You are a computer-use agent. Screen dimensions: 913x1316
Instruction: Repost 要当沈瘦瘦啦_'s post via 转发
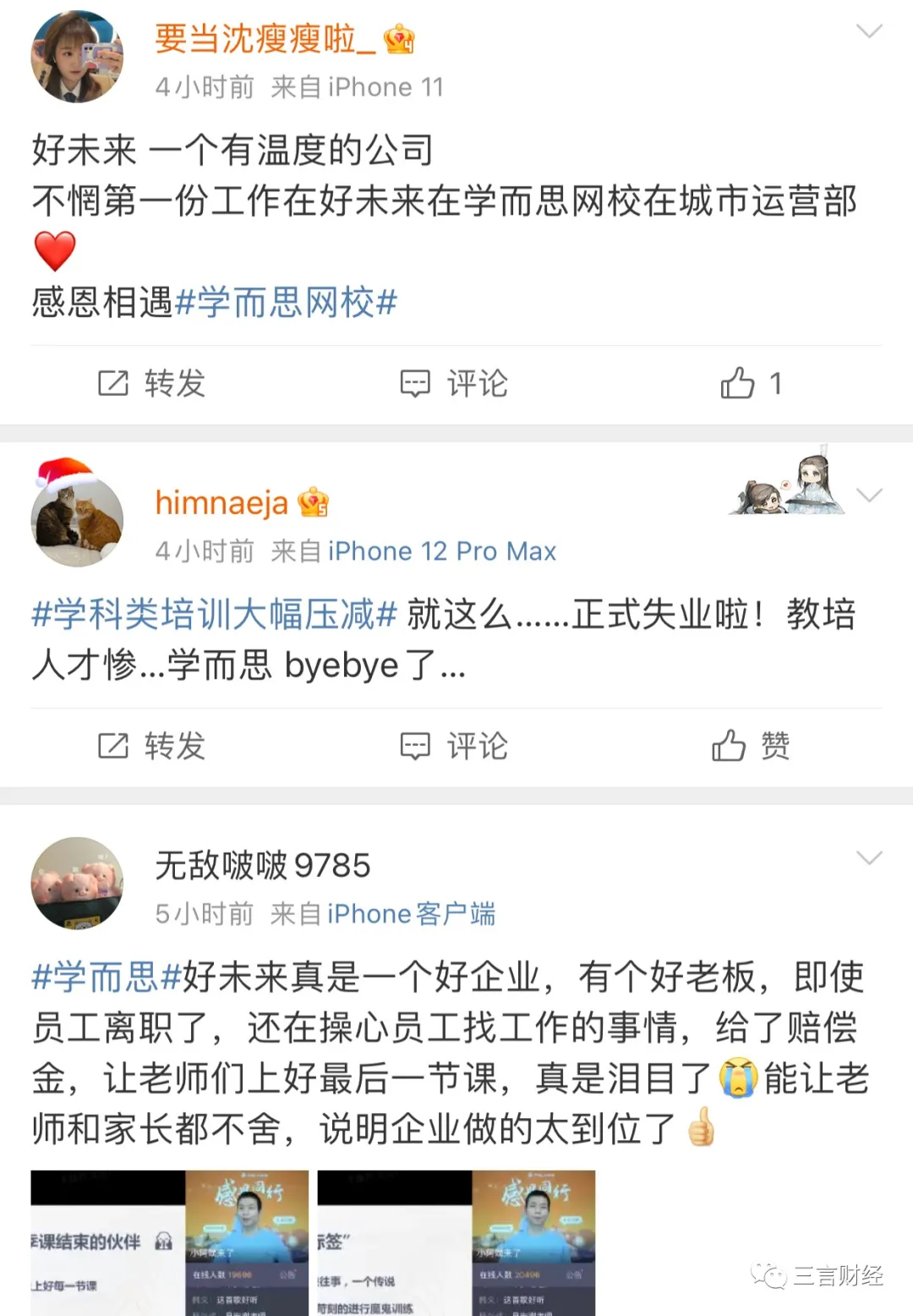[152, 384]
